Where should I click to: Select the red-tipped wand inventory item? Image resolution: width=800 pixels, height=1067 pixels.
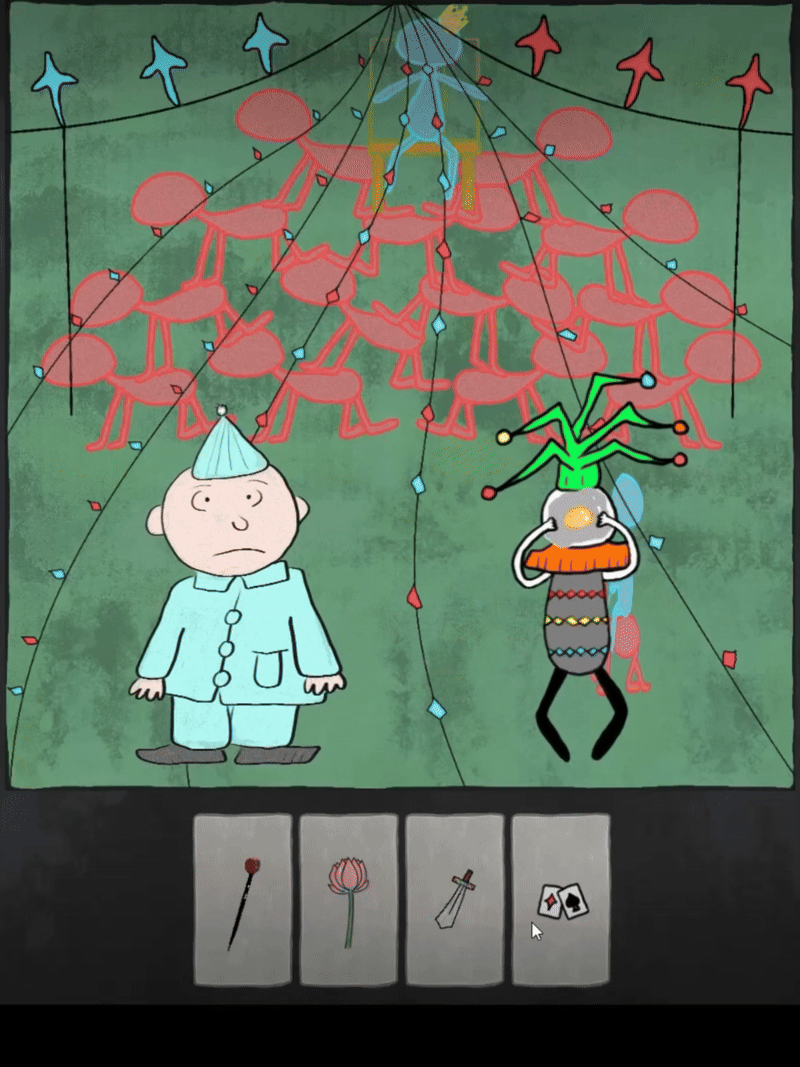[x=243, y=899]
